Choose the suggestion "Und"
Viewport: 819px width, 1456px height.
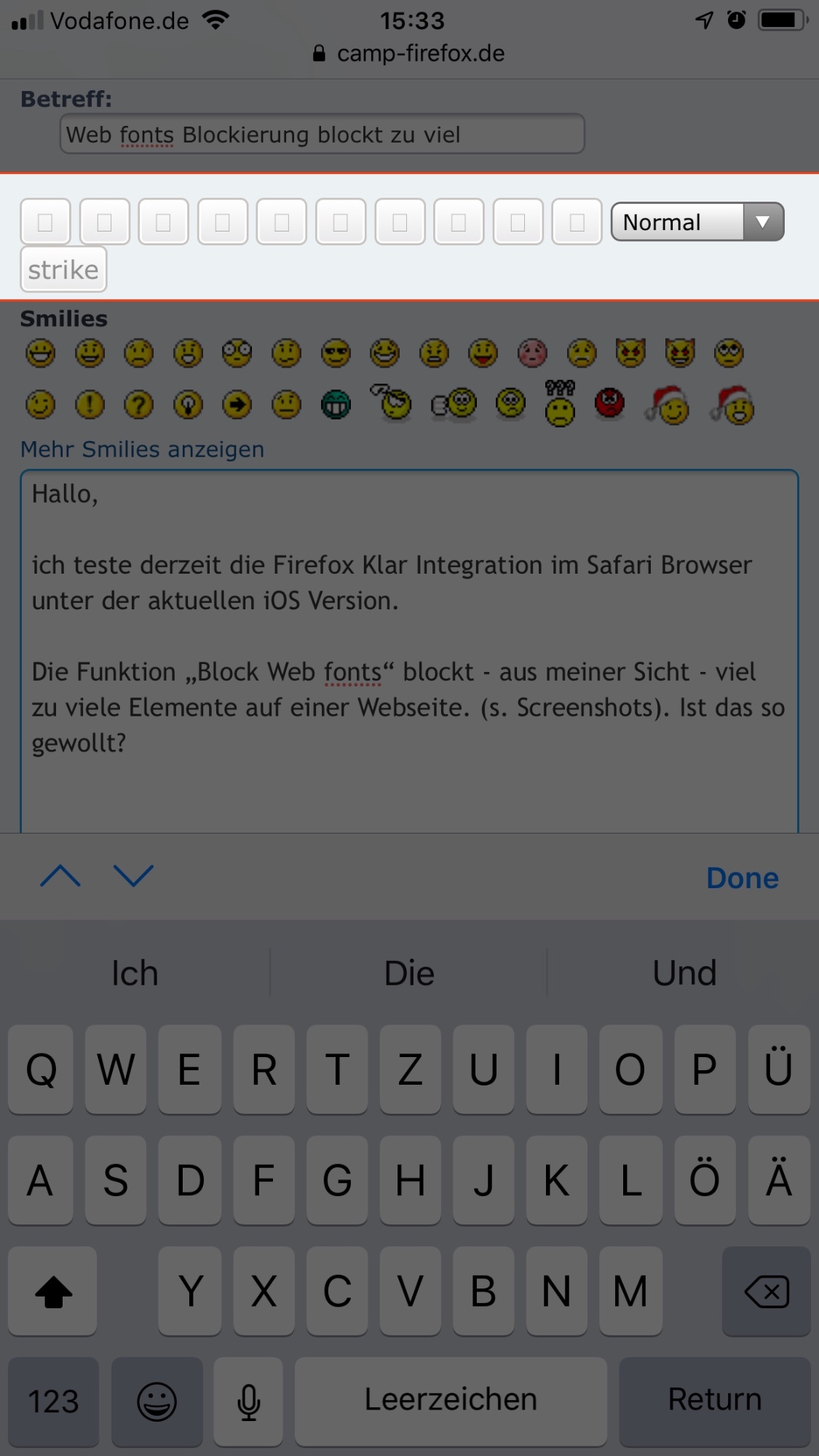[684, 973]
